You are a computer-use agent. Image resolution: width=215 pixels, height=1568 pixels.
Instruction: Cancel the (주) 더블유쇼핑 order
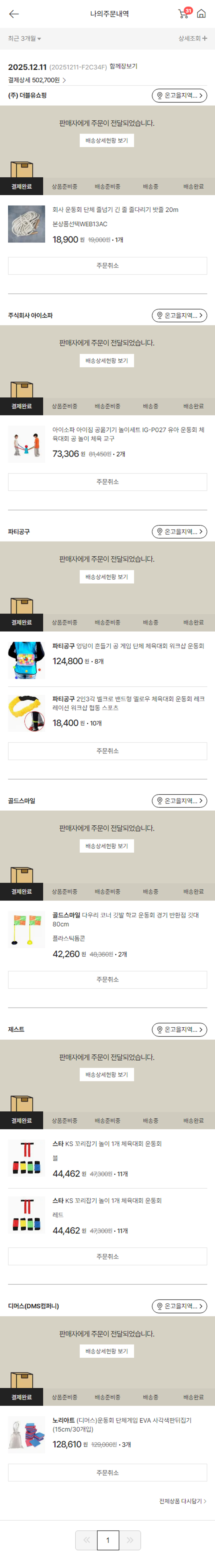point(107,266)
